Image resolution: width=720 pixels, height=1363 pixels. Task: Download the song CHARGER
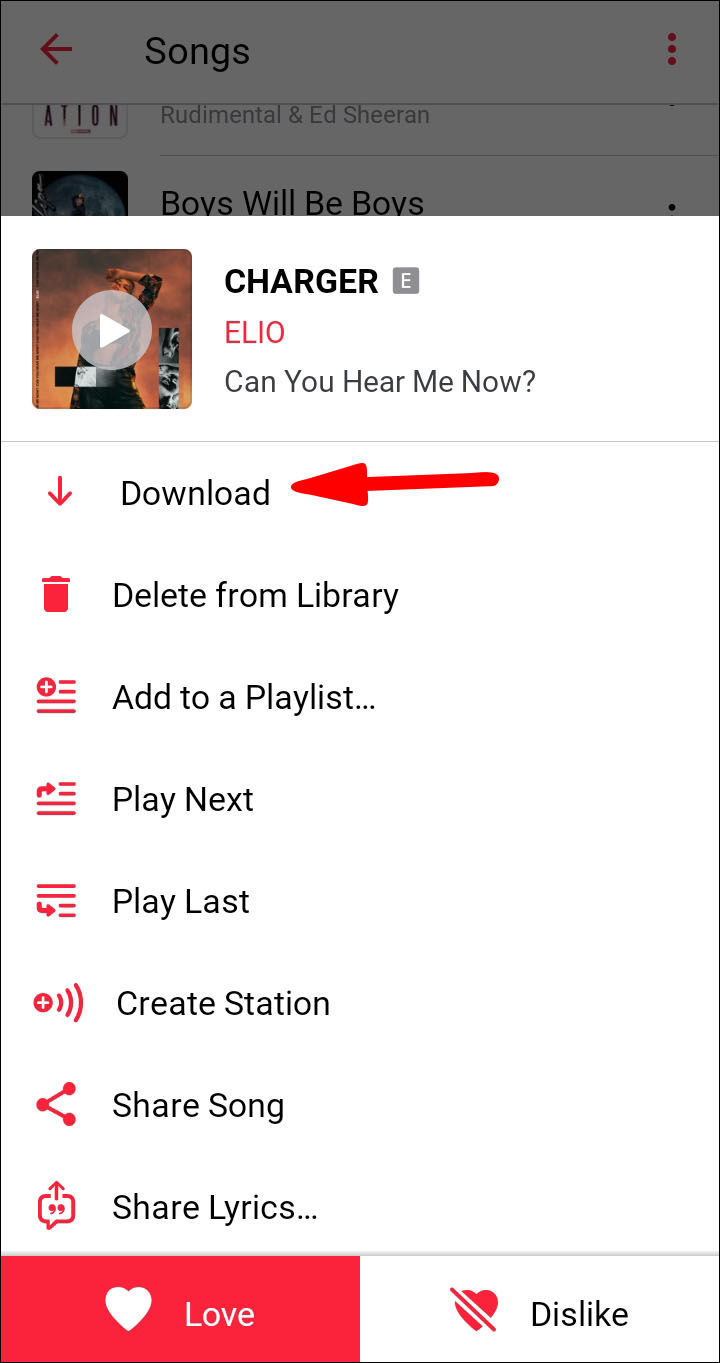[195, 493]
